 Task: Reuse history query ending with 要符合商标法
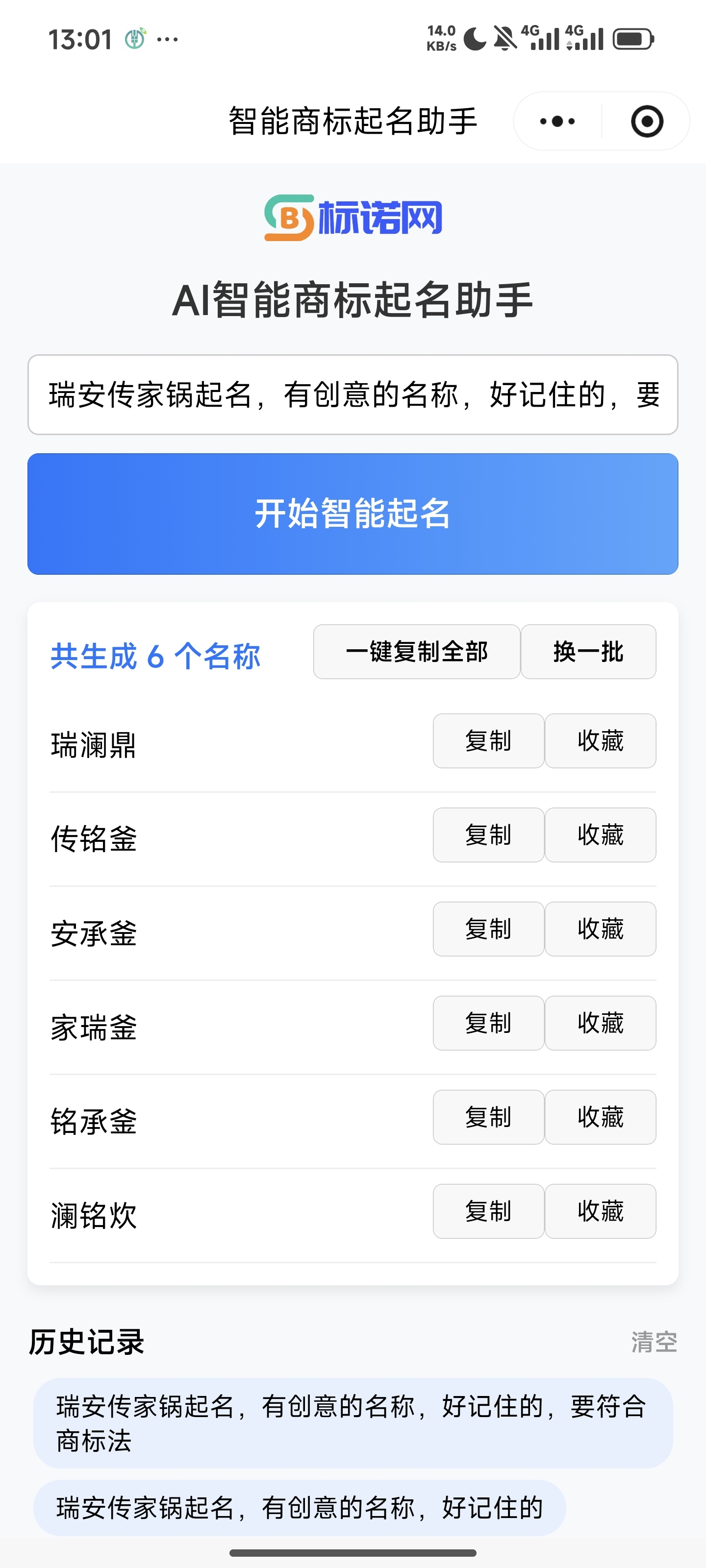pyautogui.click(x=353, y=1423)
